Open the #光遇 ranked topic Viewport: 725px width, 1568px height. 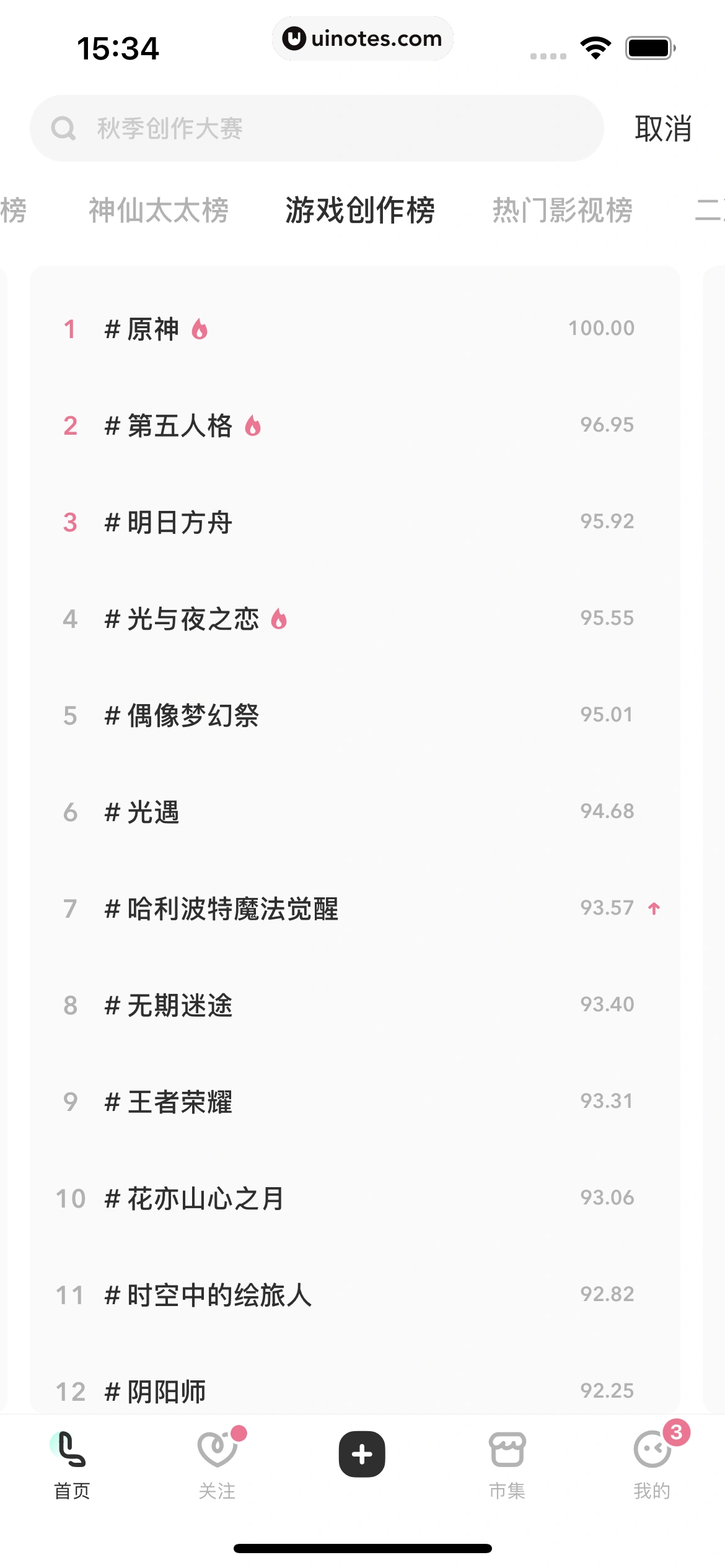point(143,812)
